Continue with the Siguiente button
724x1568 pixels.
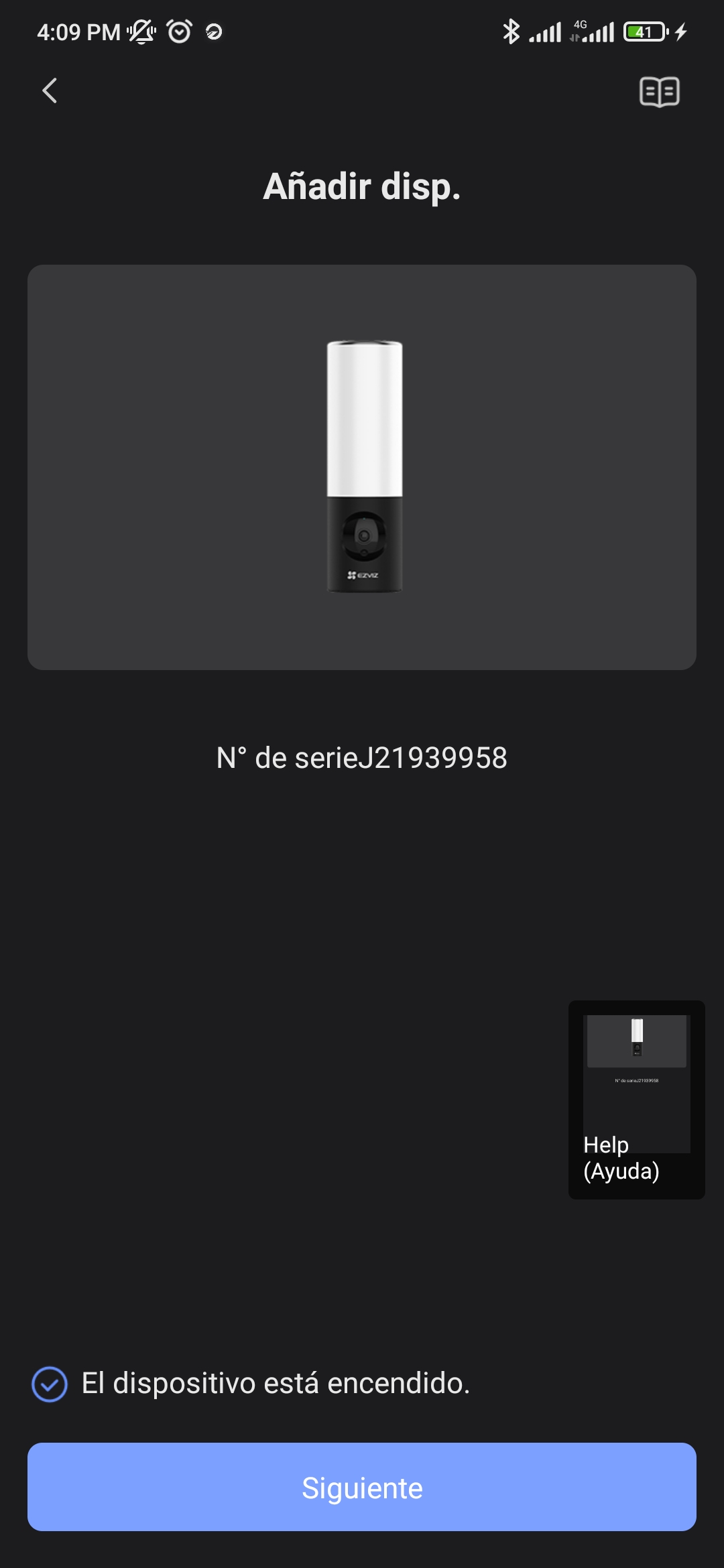pyautogui.click(x=362, y=1487)
